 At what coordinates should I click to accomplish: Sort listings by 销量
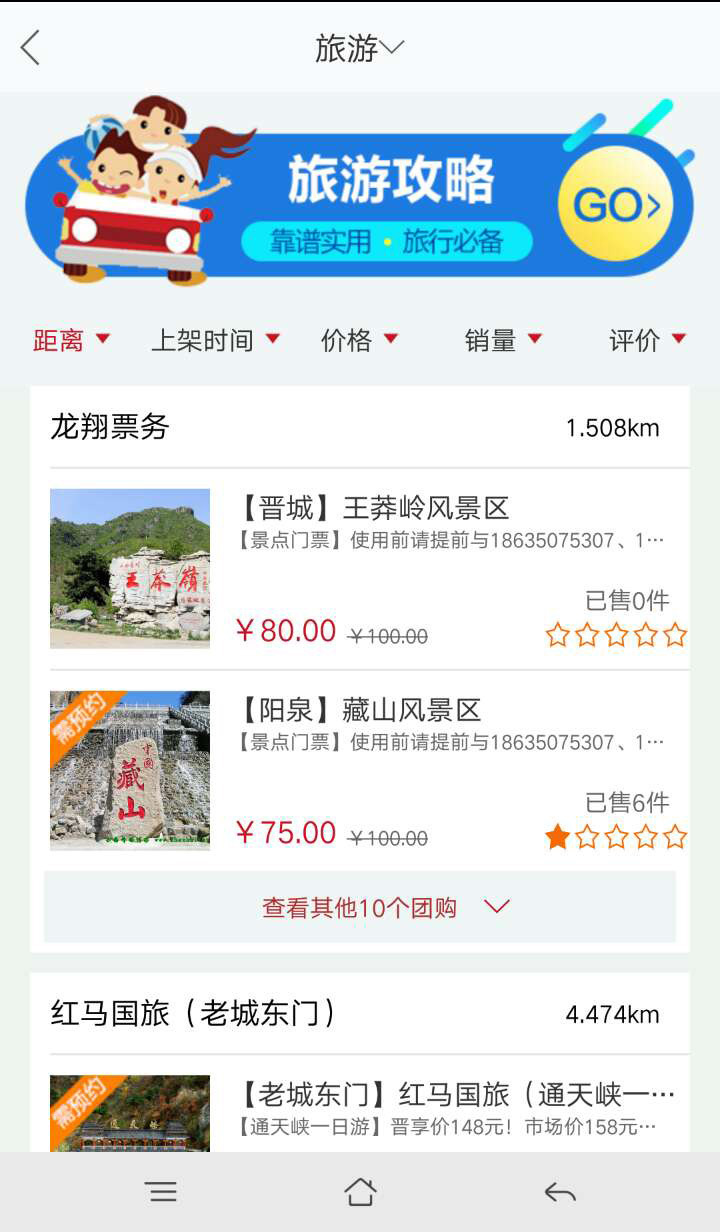point(496,340)
